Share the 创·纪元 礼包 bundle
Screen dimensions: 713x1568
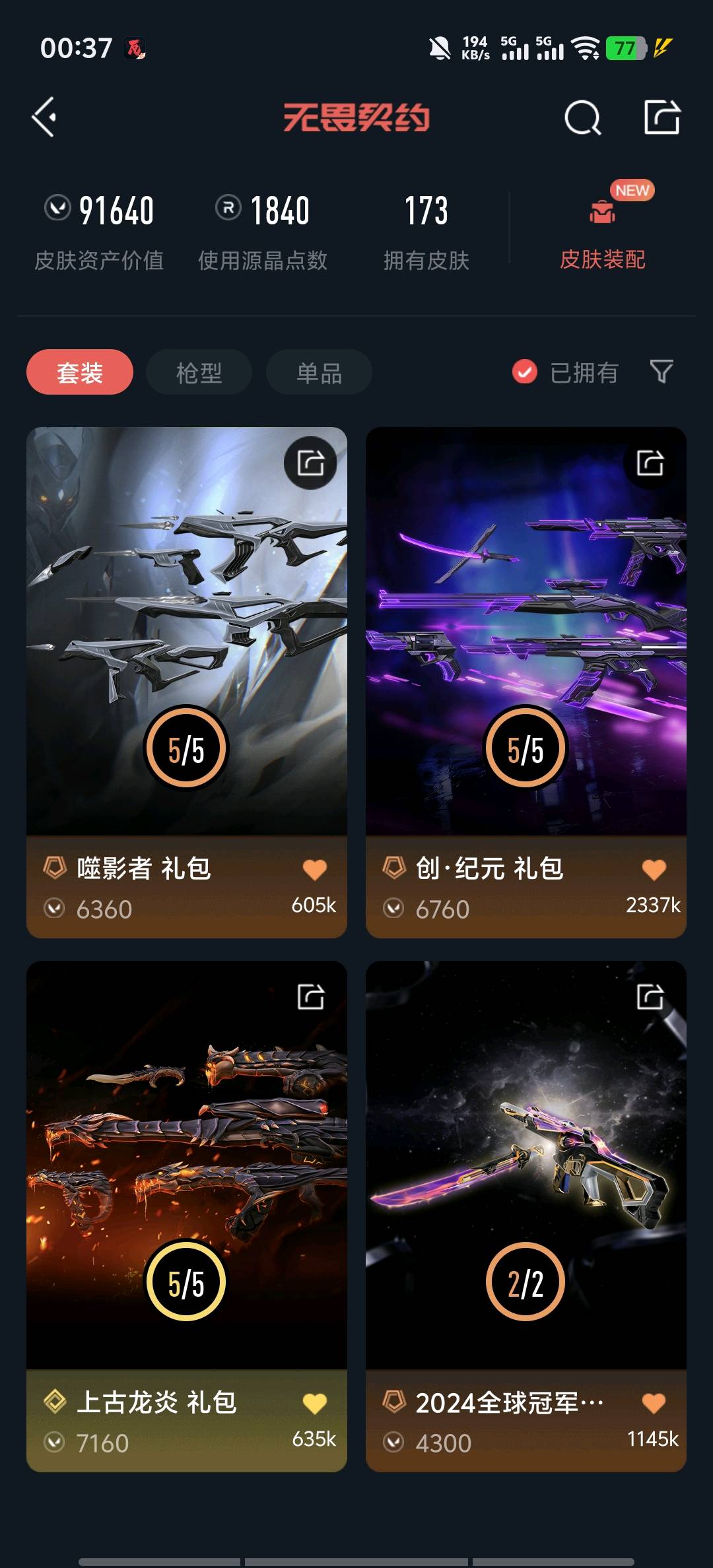(650, 463)
